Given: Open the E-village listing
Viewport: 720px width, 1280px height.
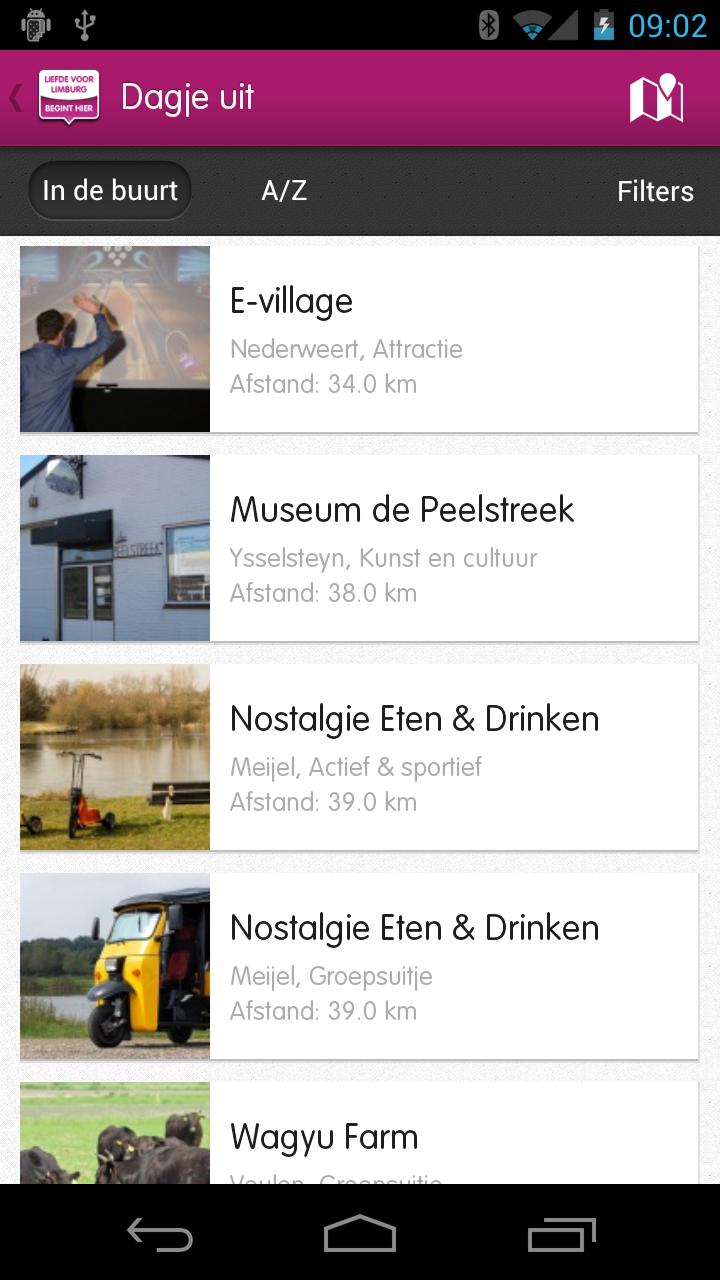Looking at the screenshot, I should (x=359, y=339).
